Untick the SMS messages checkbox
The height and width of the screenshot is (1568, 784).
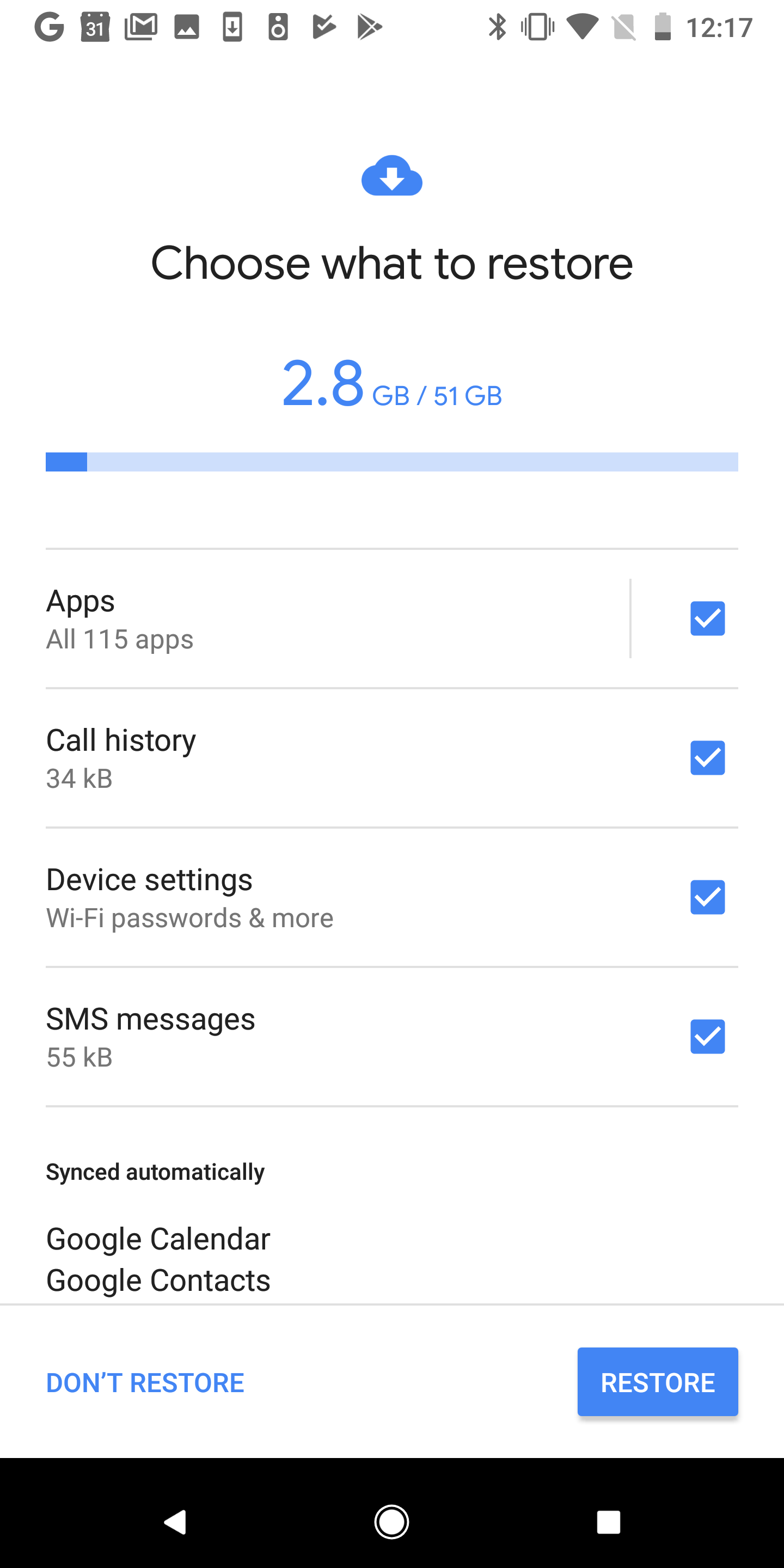pyautogui.click(x=707, y=1037)
